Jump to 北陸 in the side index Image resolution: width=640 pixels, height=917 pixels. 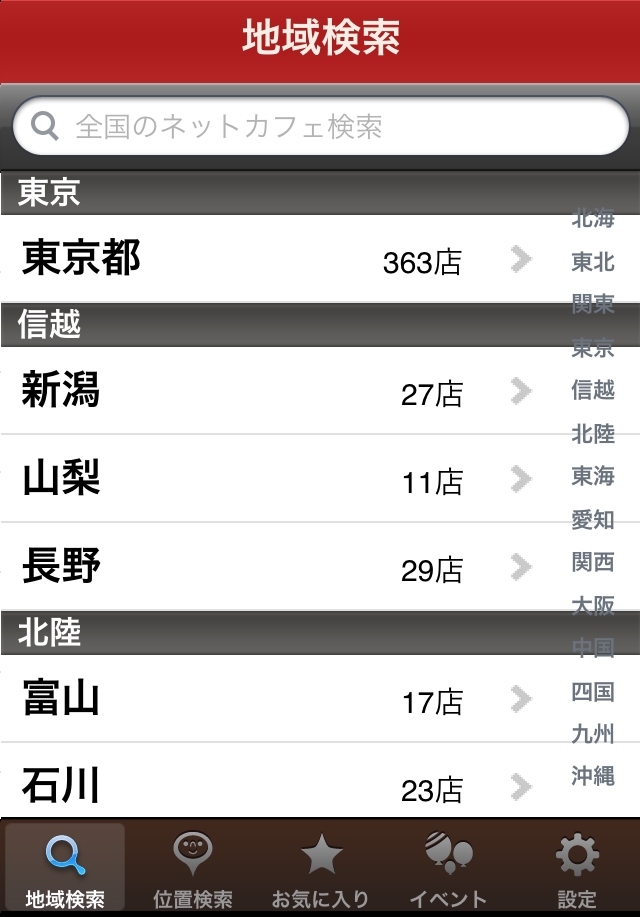(x=593, y=434)
